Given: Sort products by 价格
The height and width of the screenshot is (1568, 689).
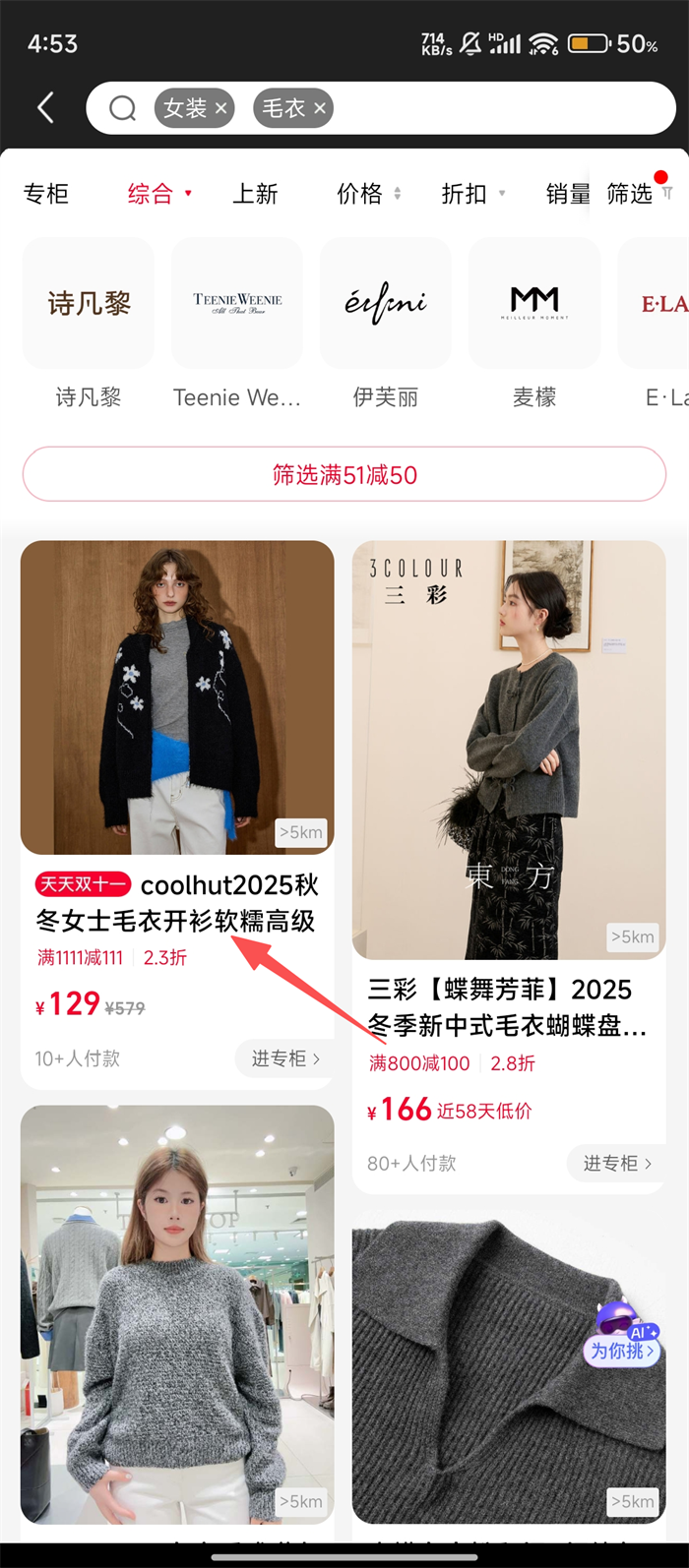Looking at the screenshot, I should pos(368,194).
